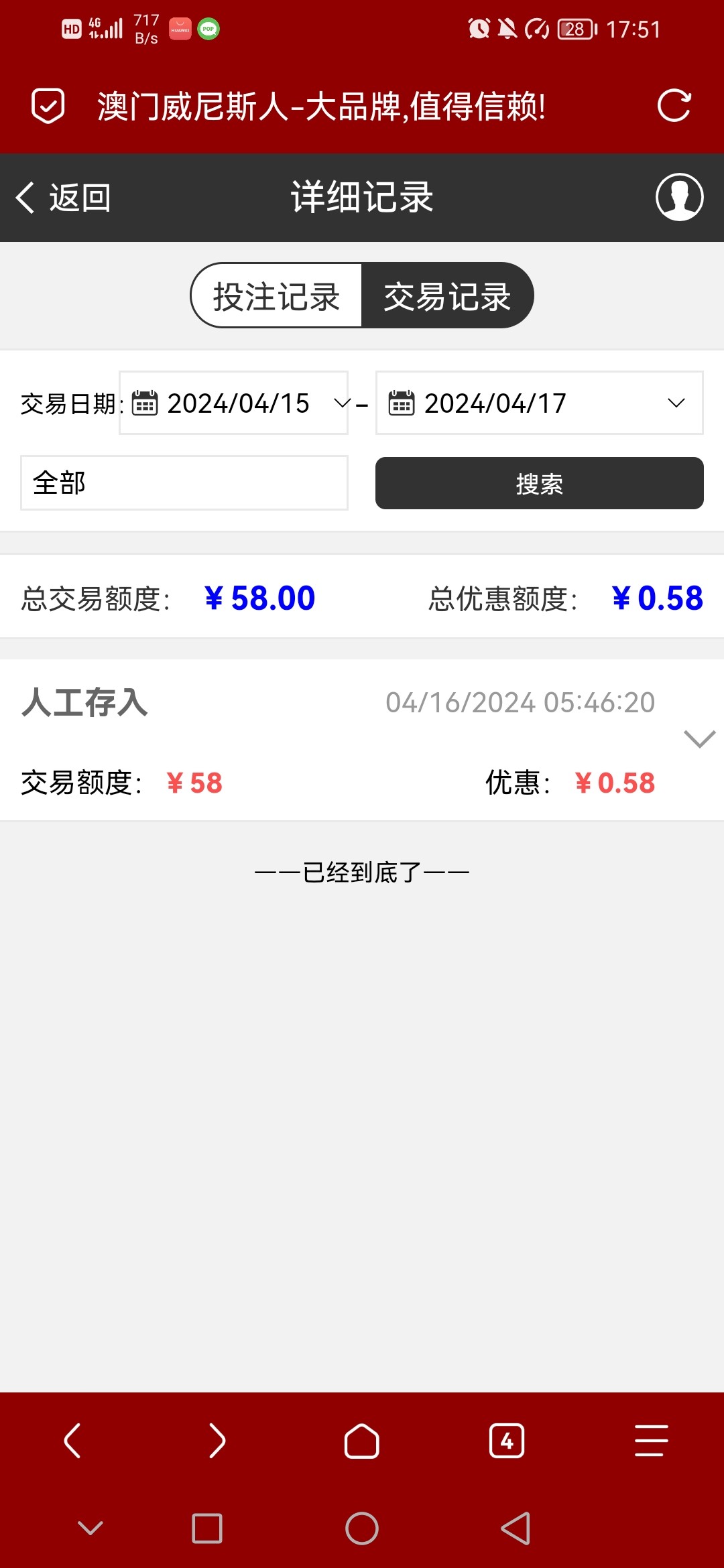Expand the 人工存入 record details
This screenshot has height=1568, width=724.
click(x=699, y=739)
